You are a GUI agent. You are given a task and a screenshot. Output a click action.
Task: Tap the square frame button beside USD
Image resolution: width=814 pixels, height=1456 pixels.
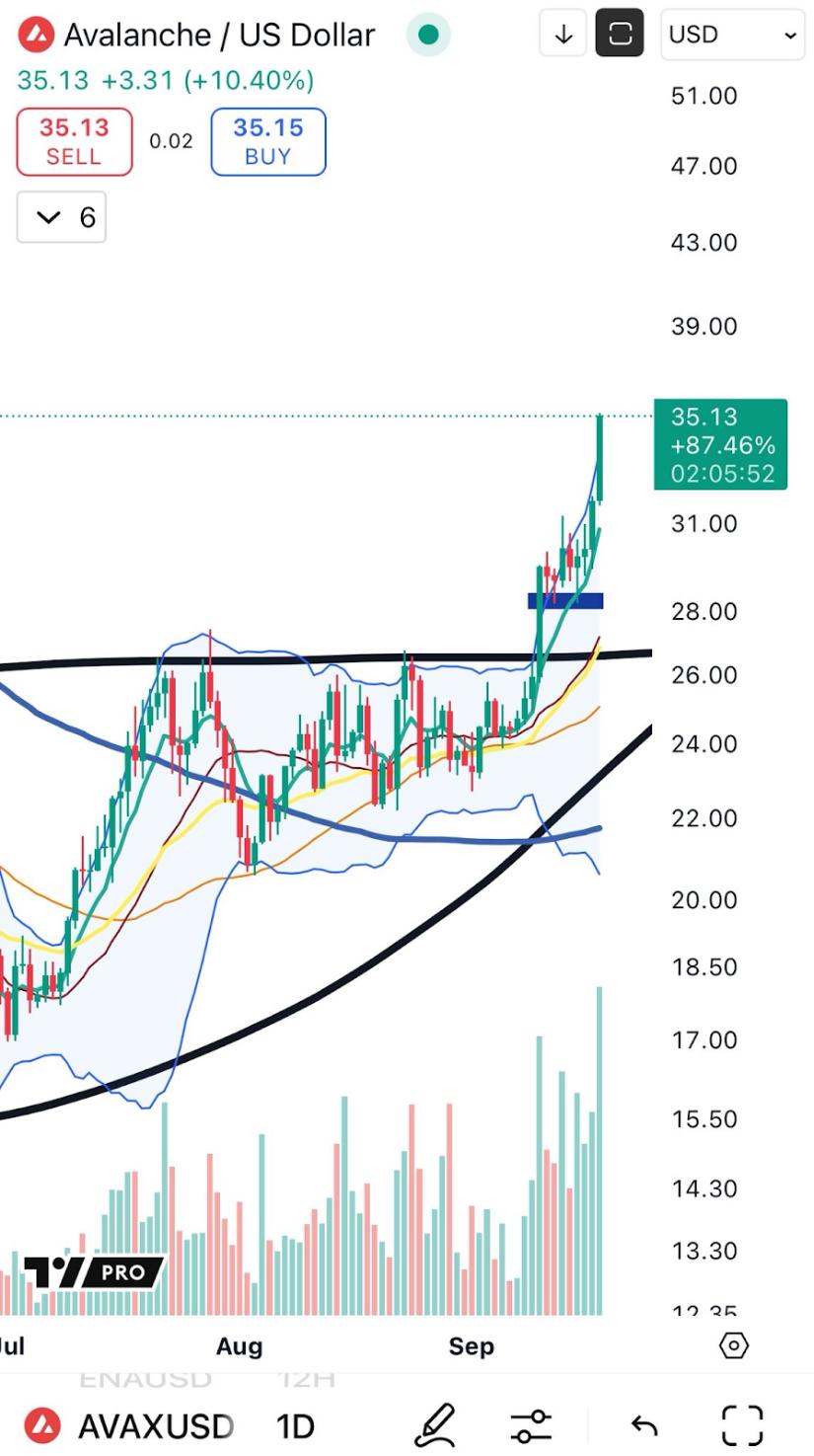[x=620, y=35]
